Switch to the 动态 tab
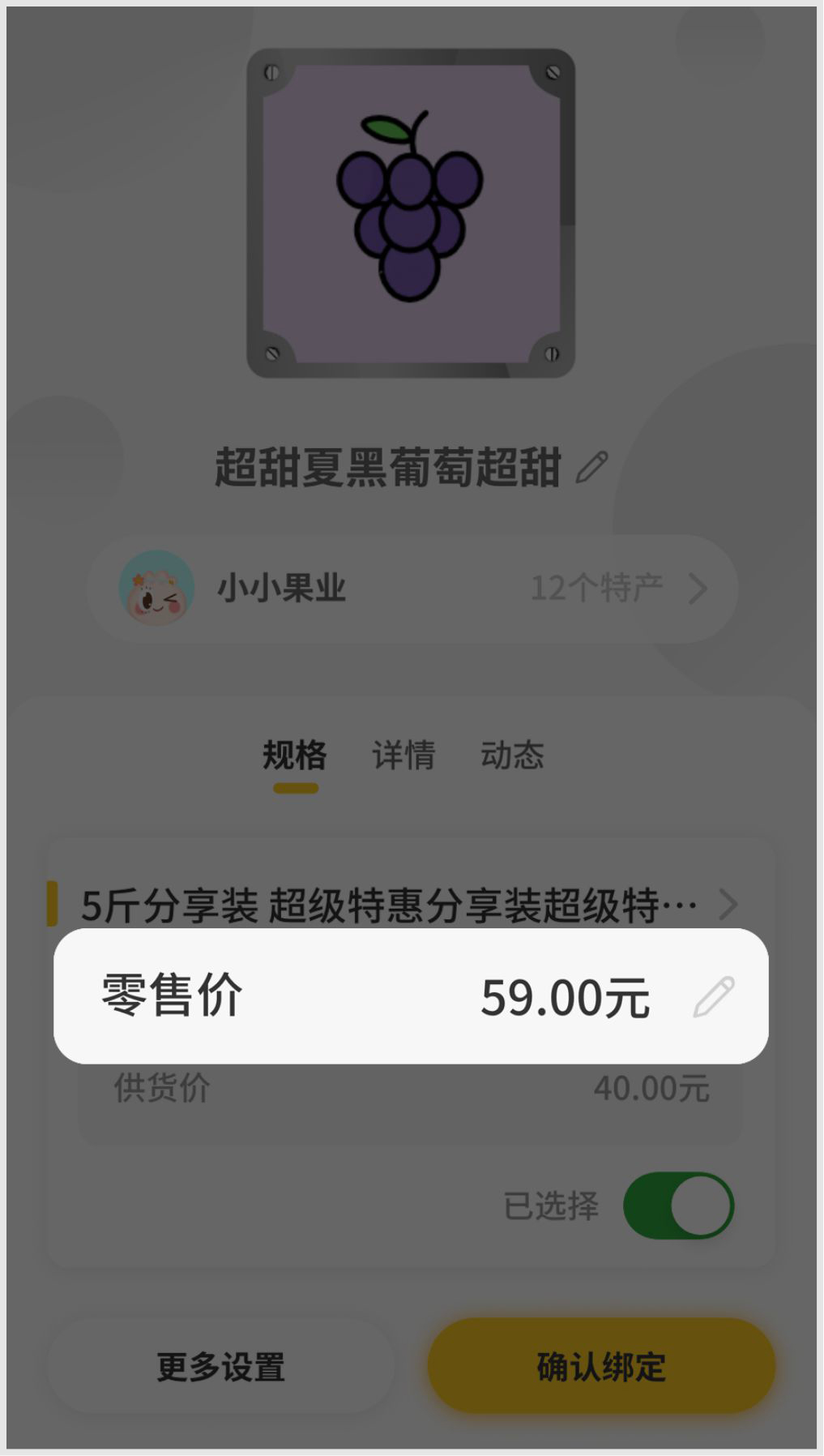 point(512,756)
